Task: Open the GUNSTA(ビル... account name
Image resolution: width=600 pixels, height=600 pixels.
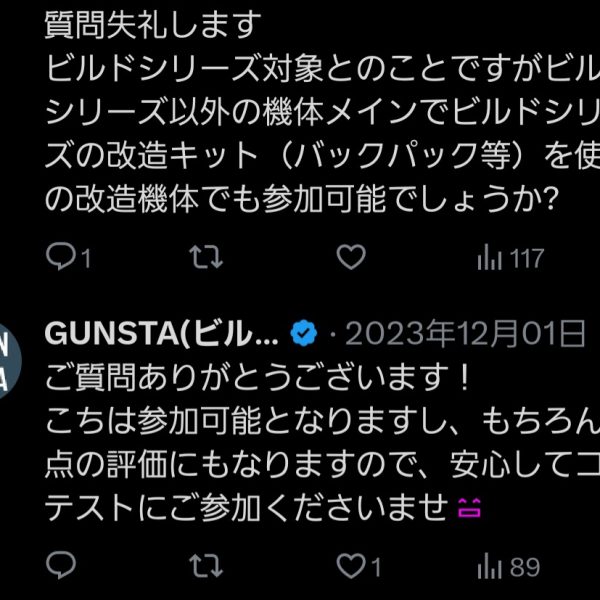Action: [164, 333]
